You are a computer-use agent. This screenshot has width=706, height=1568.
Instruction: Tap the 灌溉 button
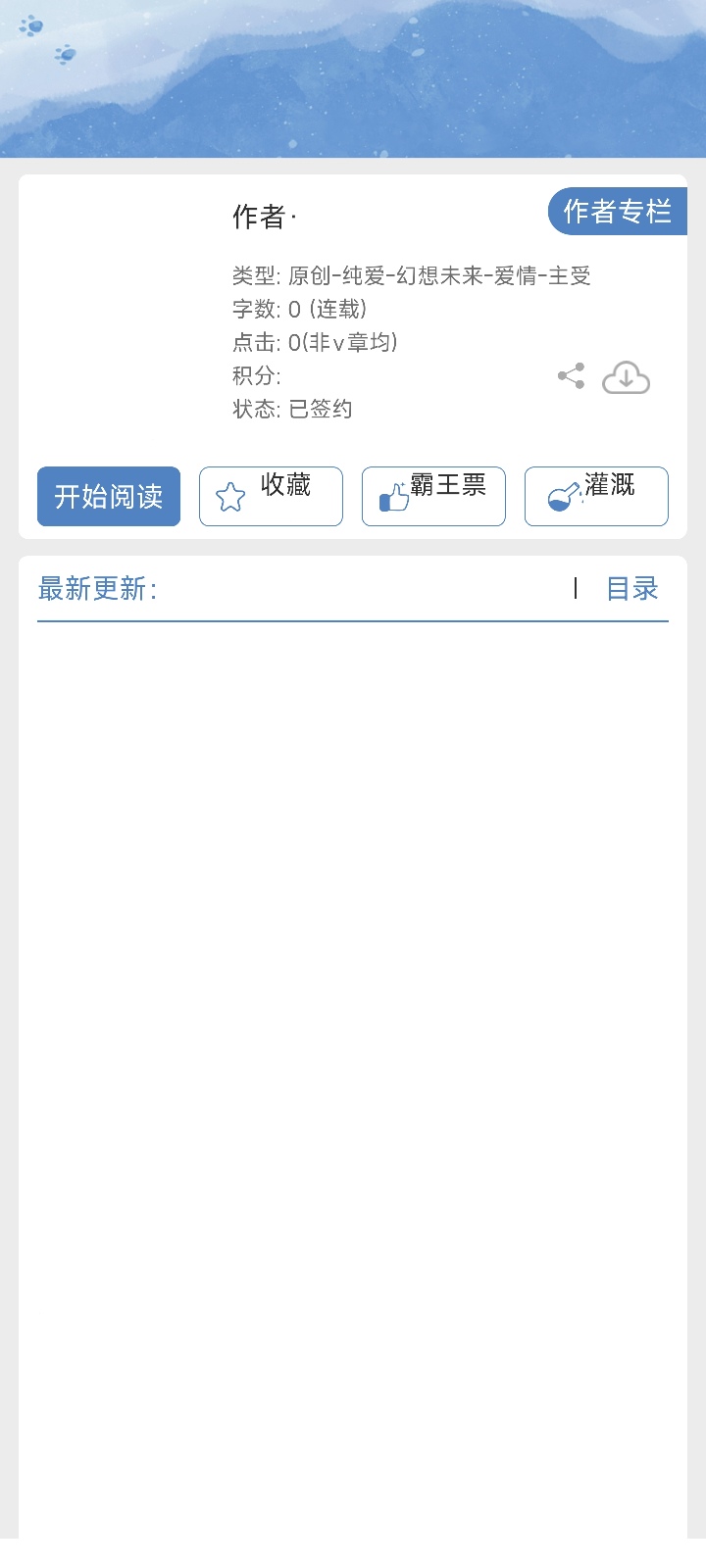[x=596, y=496]
